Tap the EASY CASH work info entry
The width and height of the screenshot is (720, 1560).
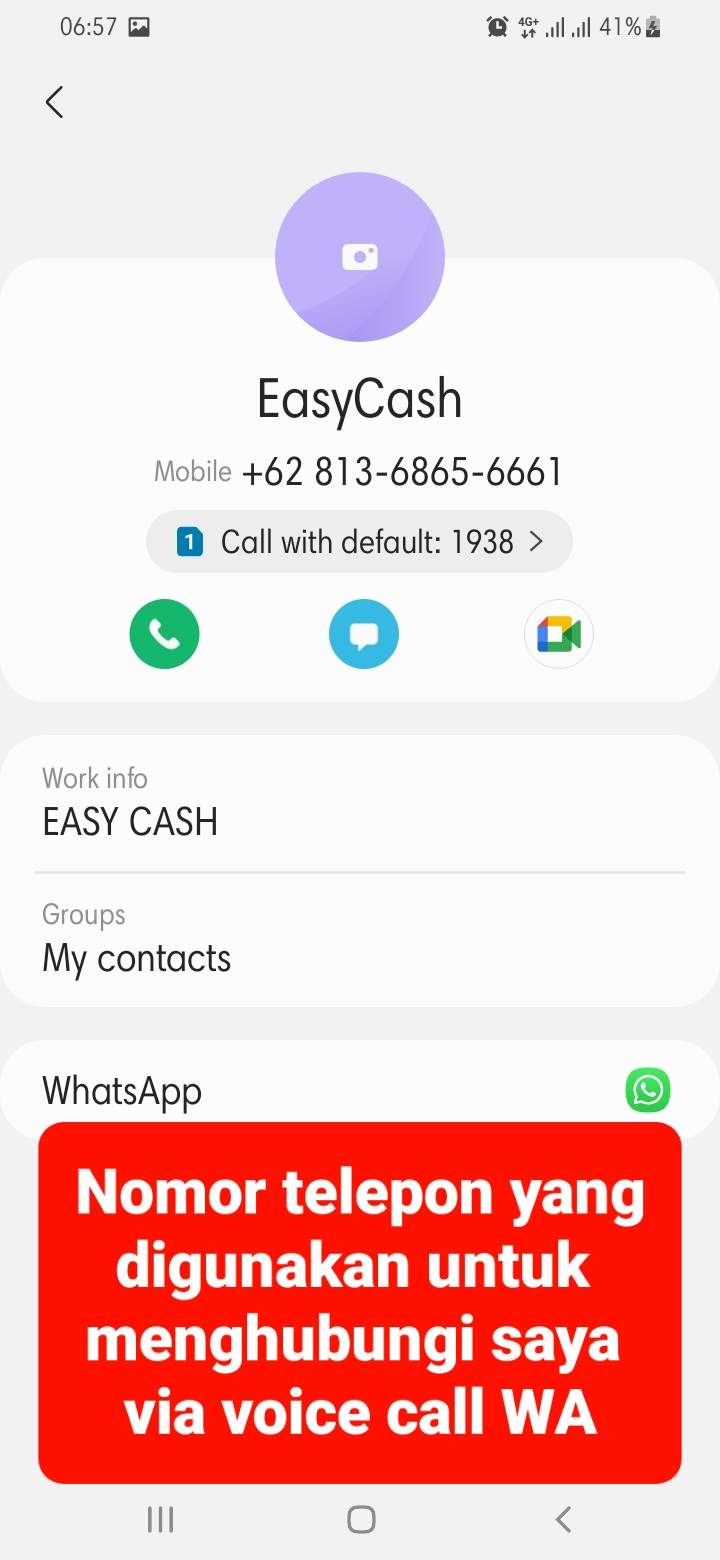130,821
